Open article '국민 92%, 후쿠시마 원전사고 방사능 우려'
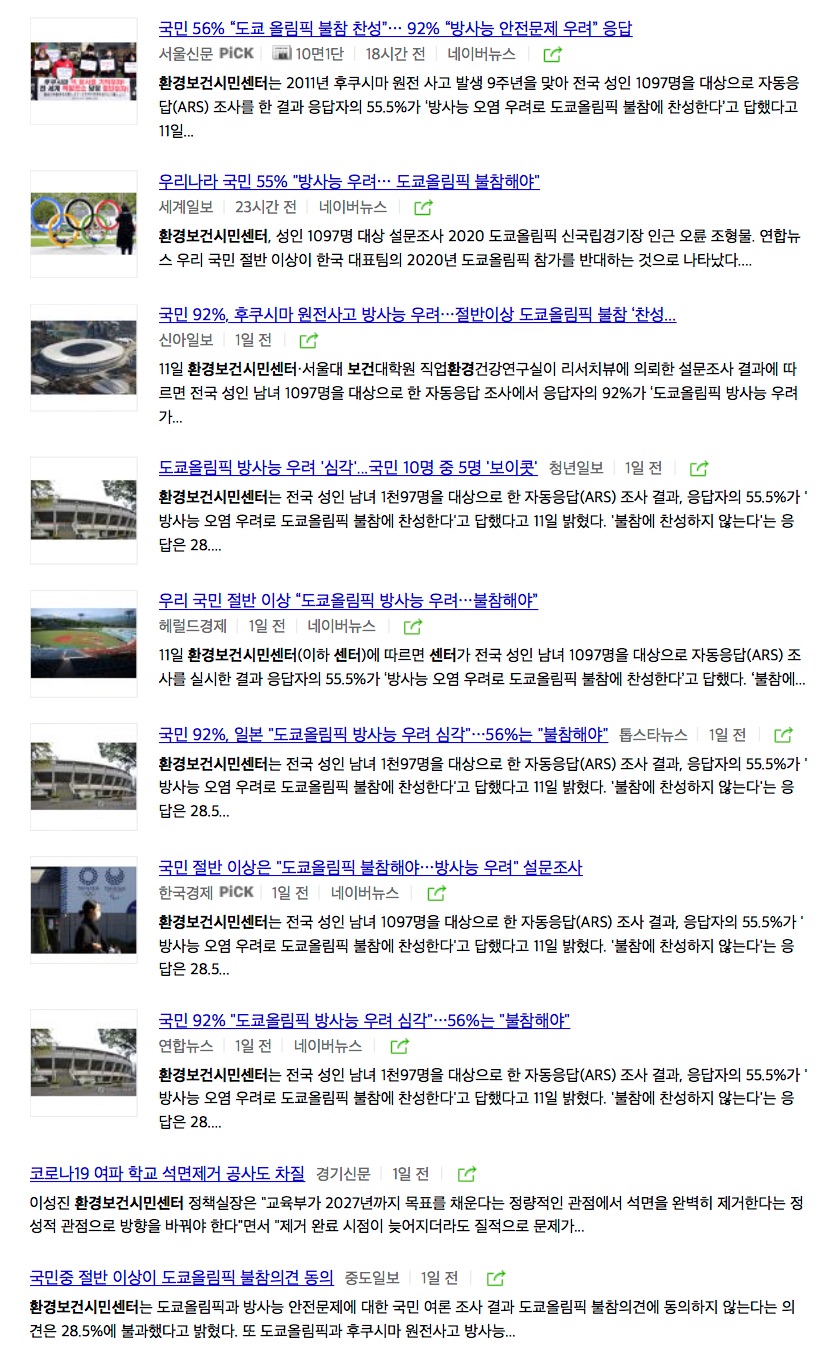This screenshot has height=1361, width=831. point(417,315)
